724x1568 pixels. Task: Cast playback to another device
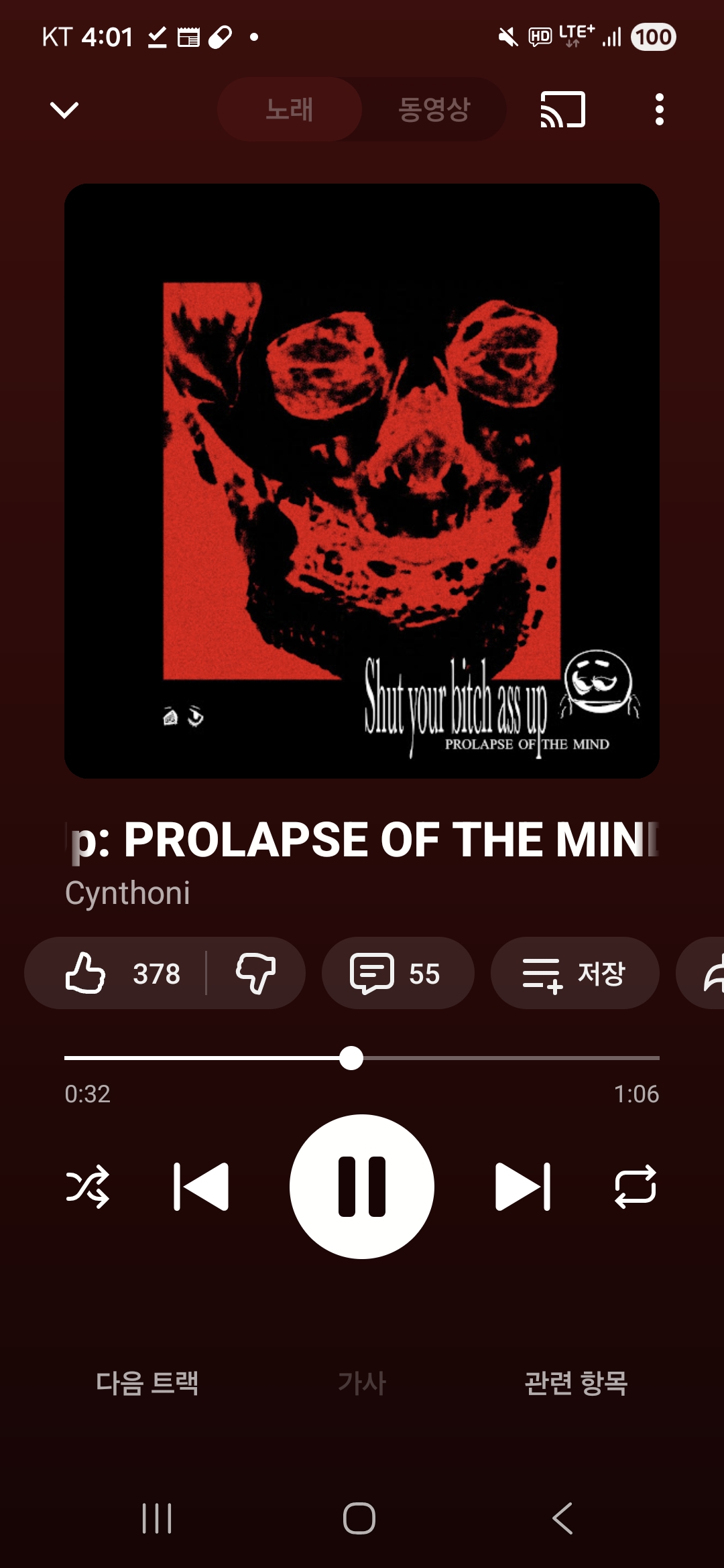562,109
